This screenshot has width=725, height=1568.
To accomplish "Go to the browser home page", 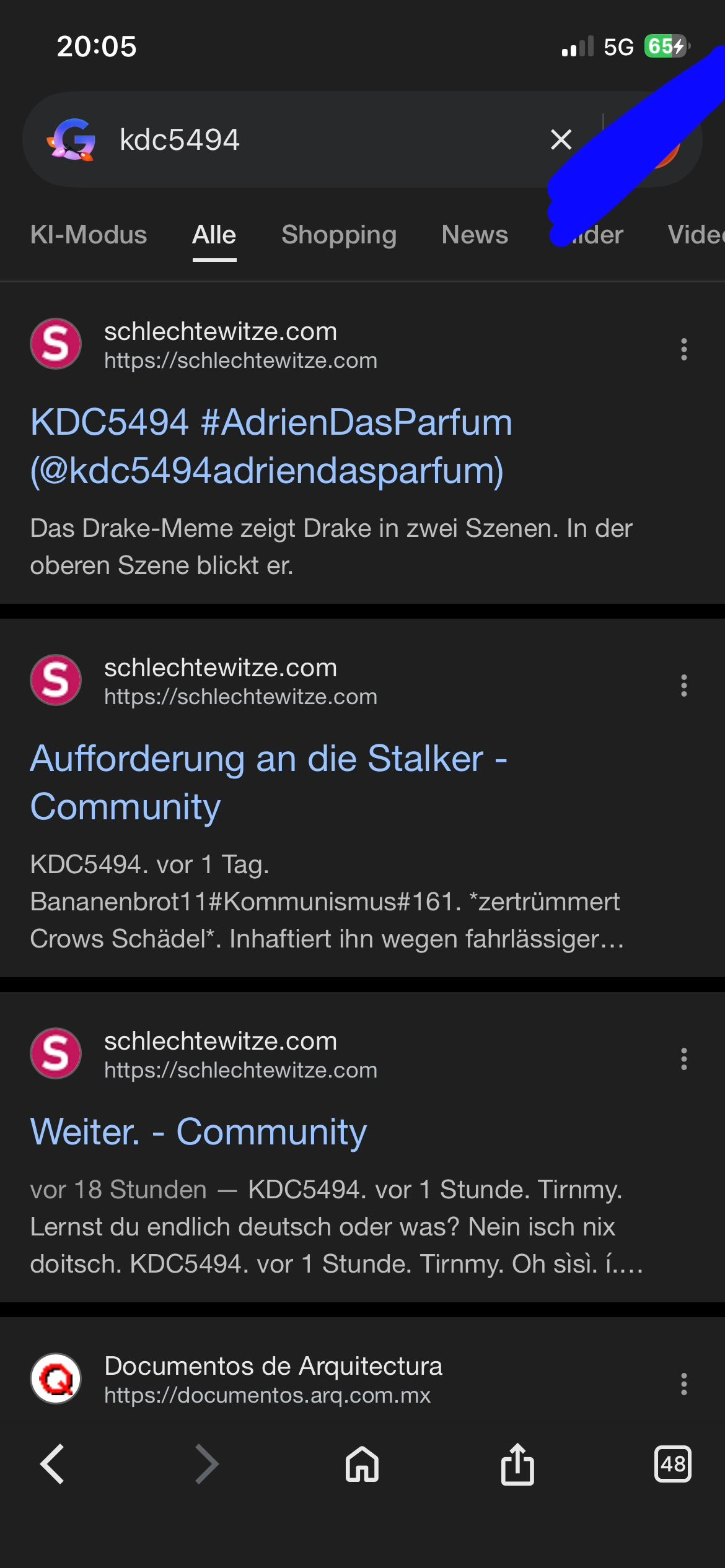I will point(362,1464).
